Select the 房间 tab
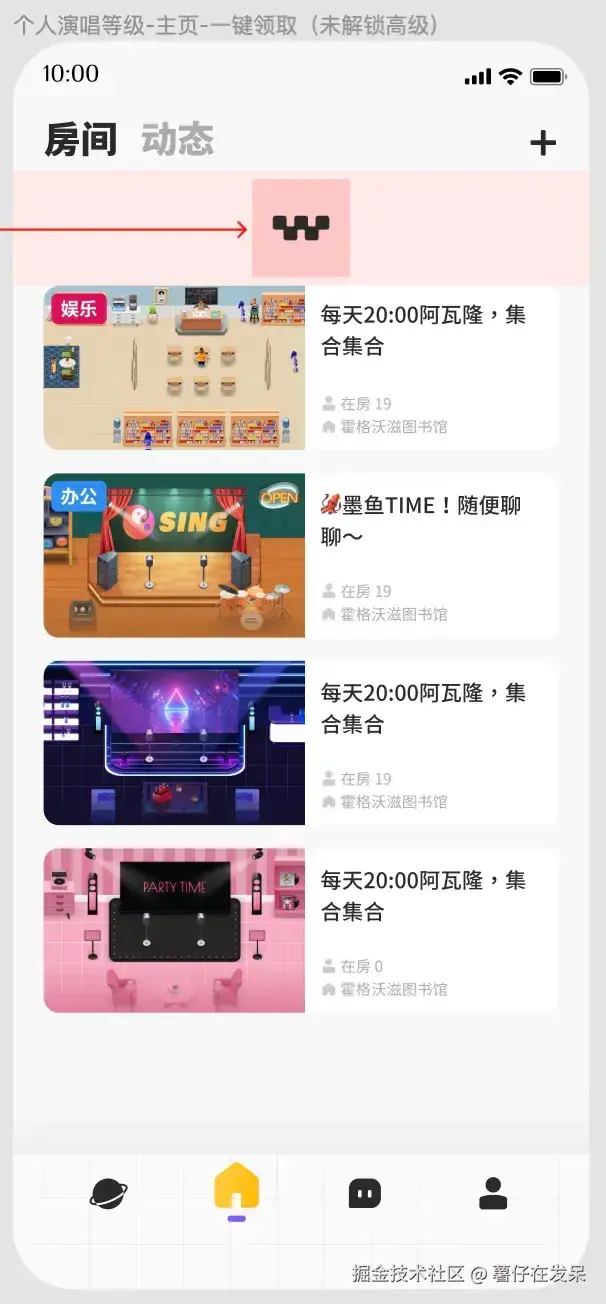The height and width of the screenshot is (1304, 606). [x=80, y=141]
